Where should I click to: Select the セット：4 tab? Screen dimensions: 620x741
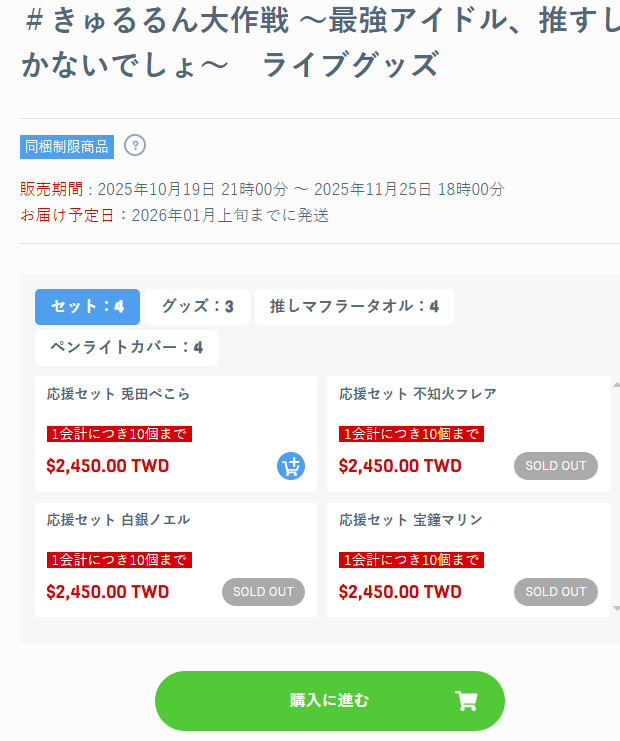click(87, 306)
